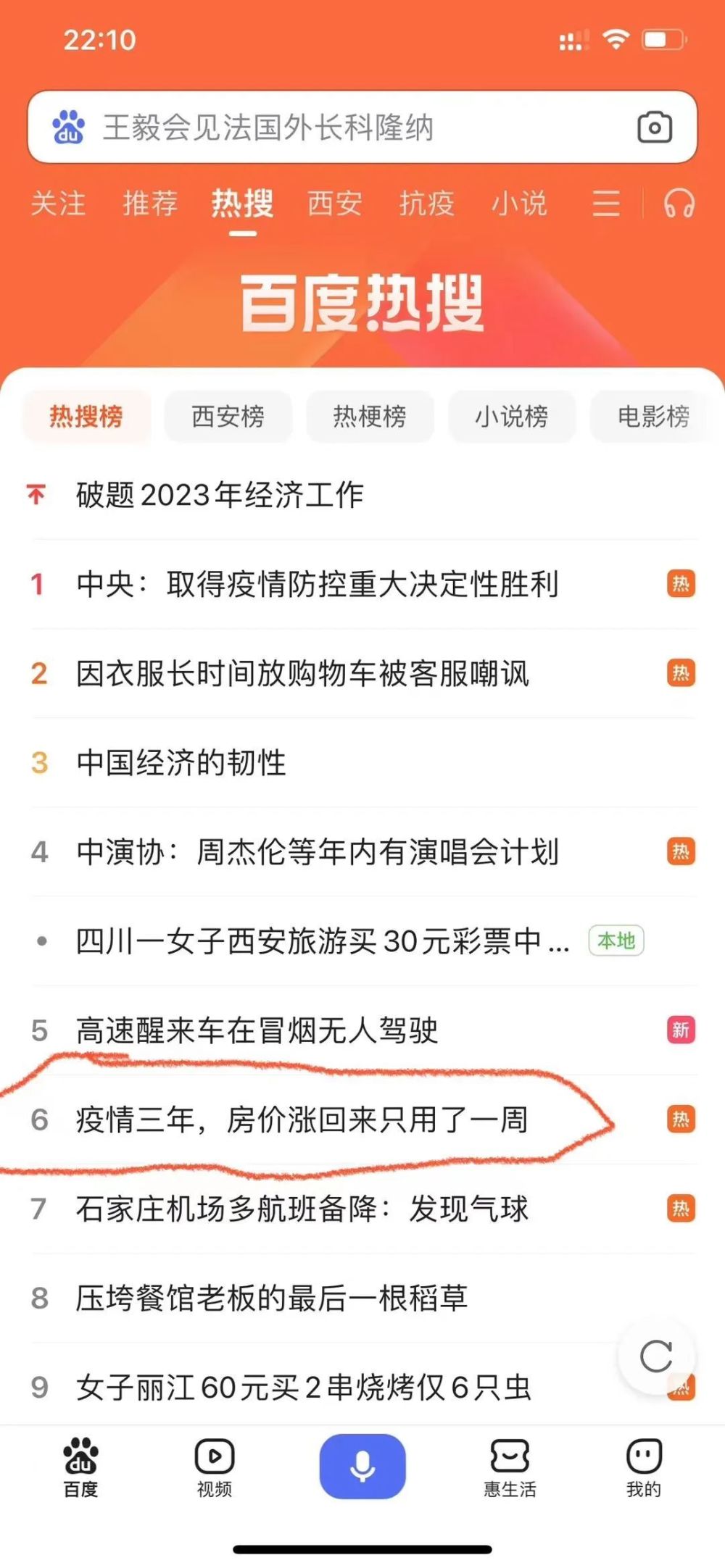Open 中央：取得疫情防控重大决定性胜利
The image size is (725, 1568).
click(318, 584)
